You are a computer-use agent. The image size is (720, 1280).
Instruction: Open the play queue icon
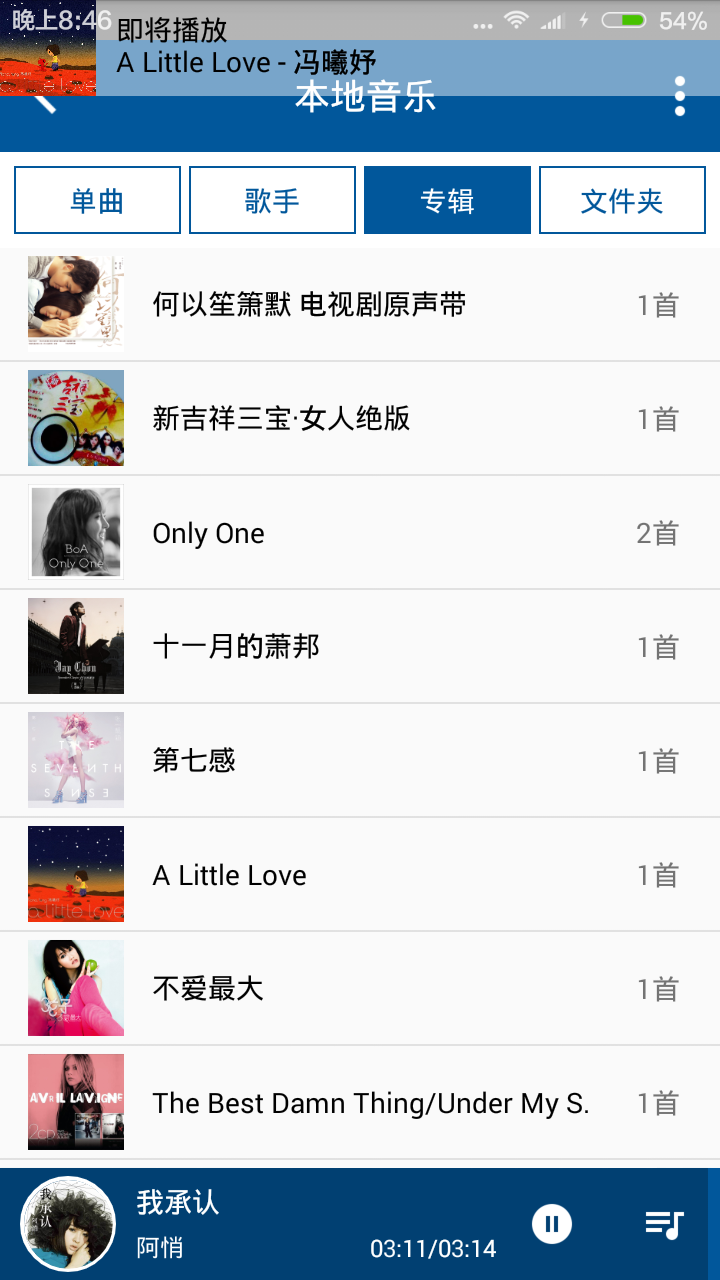(664, 1223)
